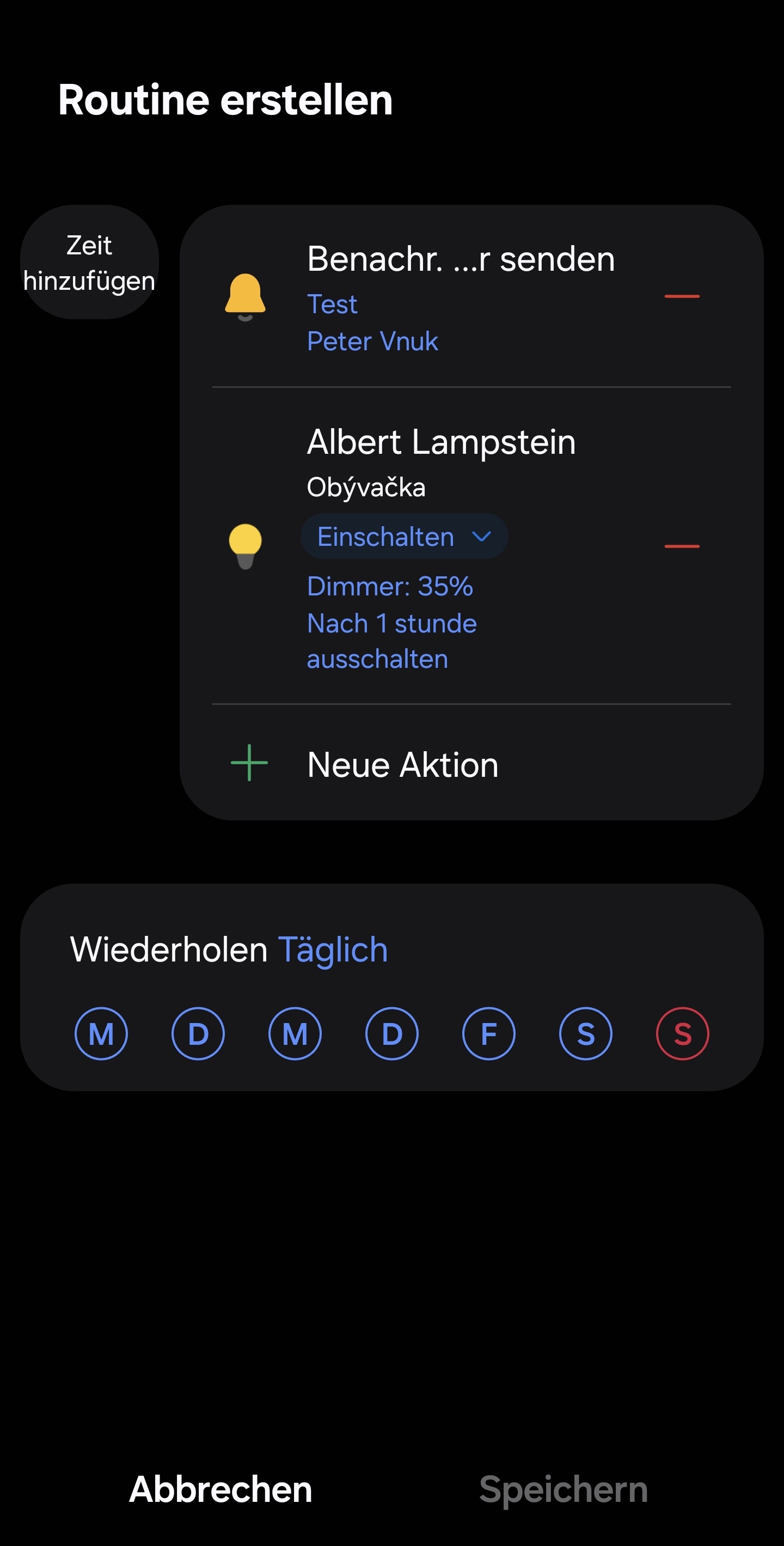
Task: Remove the Albert Lampstein action
Action: 682,546
